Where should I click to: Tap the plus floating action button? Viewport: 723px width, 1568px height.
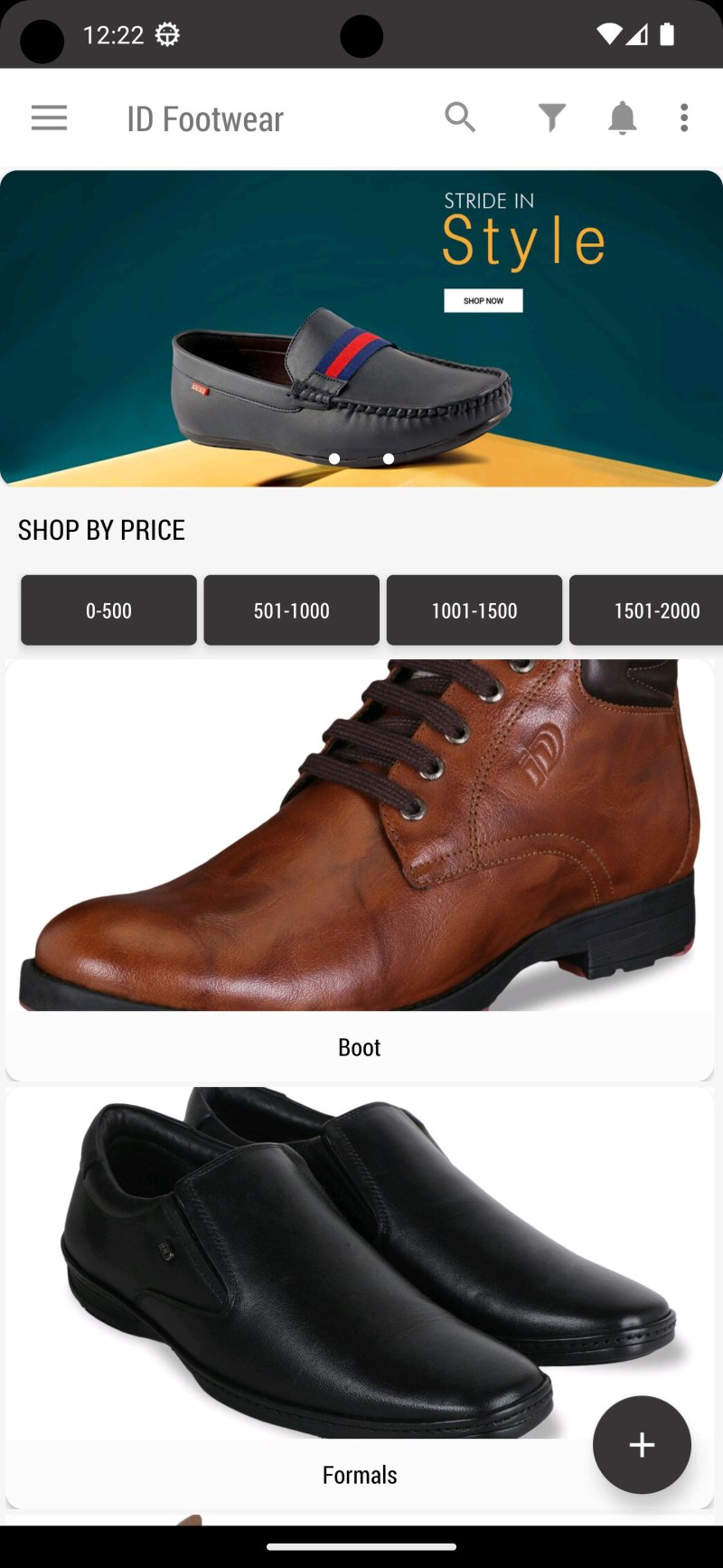642,1445
